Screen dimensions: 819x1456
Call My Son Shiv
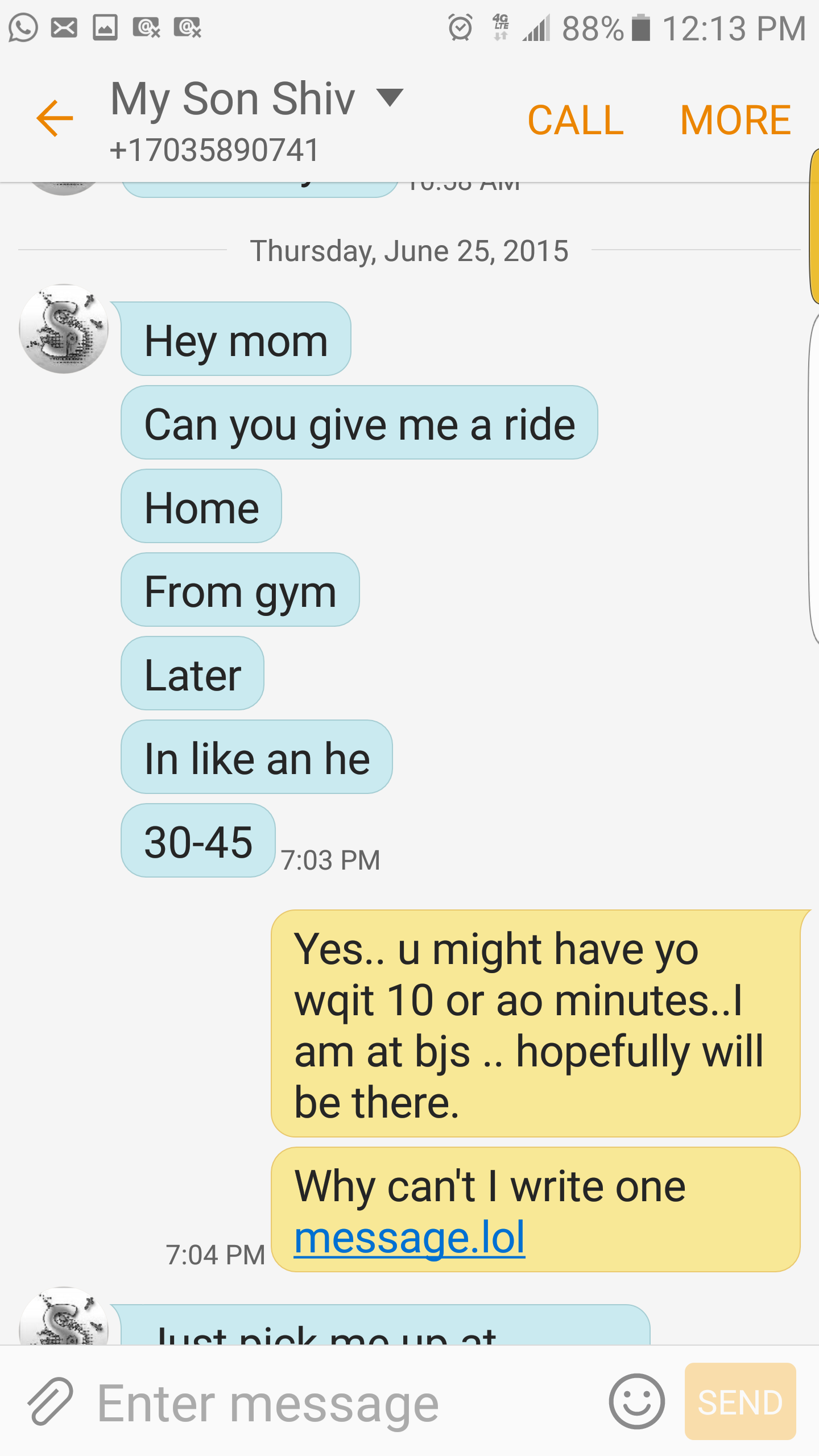576,120
